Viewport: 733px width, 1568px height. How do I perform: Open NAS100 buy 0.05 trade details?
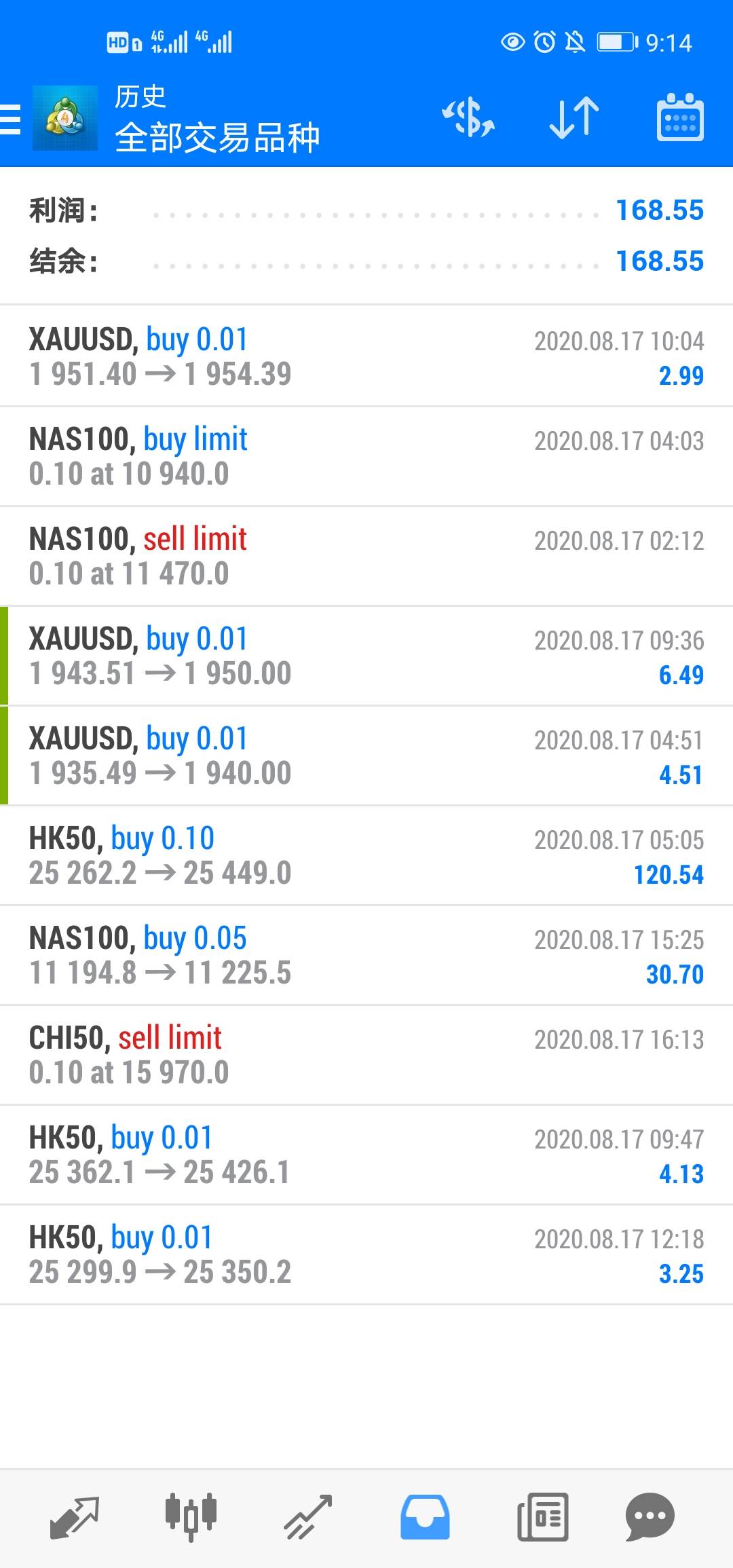(366, 955)
